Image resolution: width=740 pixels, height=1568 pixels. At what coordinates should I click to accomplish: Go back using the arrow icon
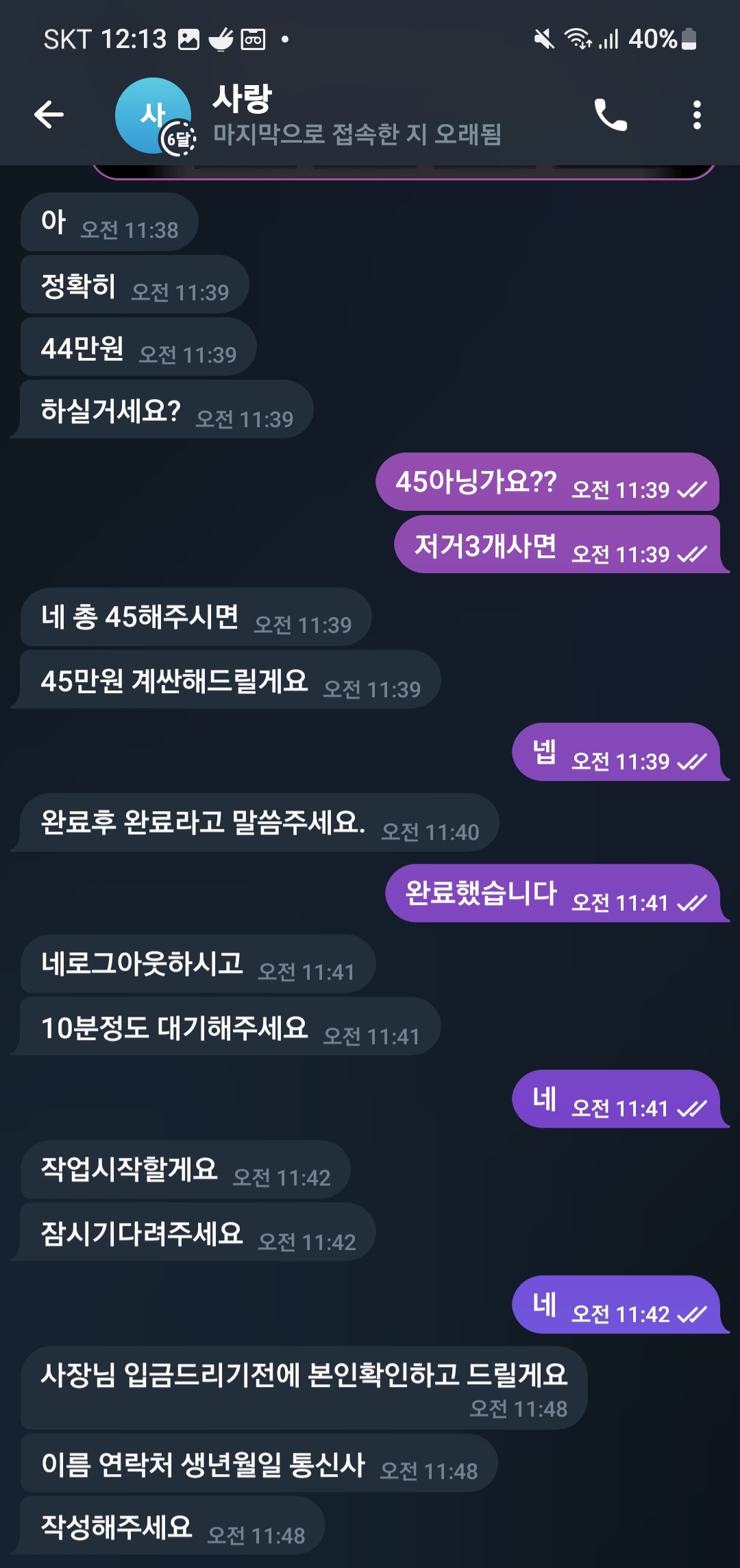49,114
